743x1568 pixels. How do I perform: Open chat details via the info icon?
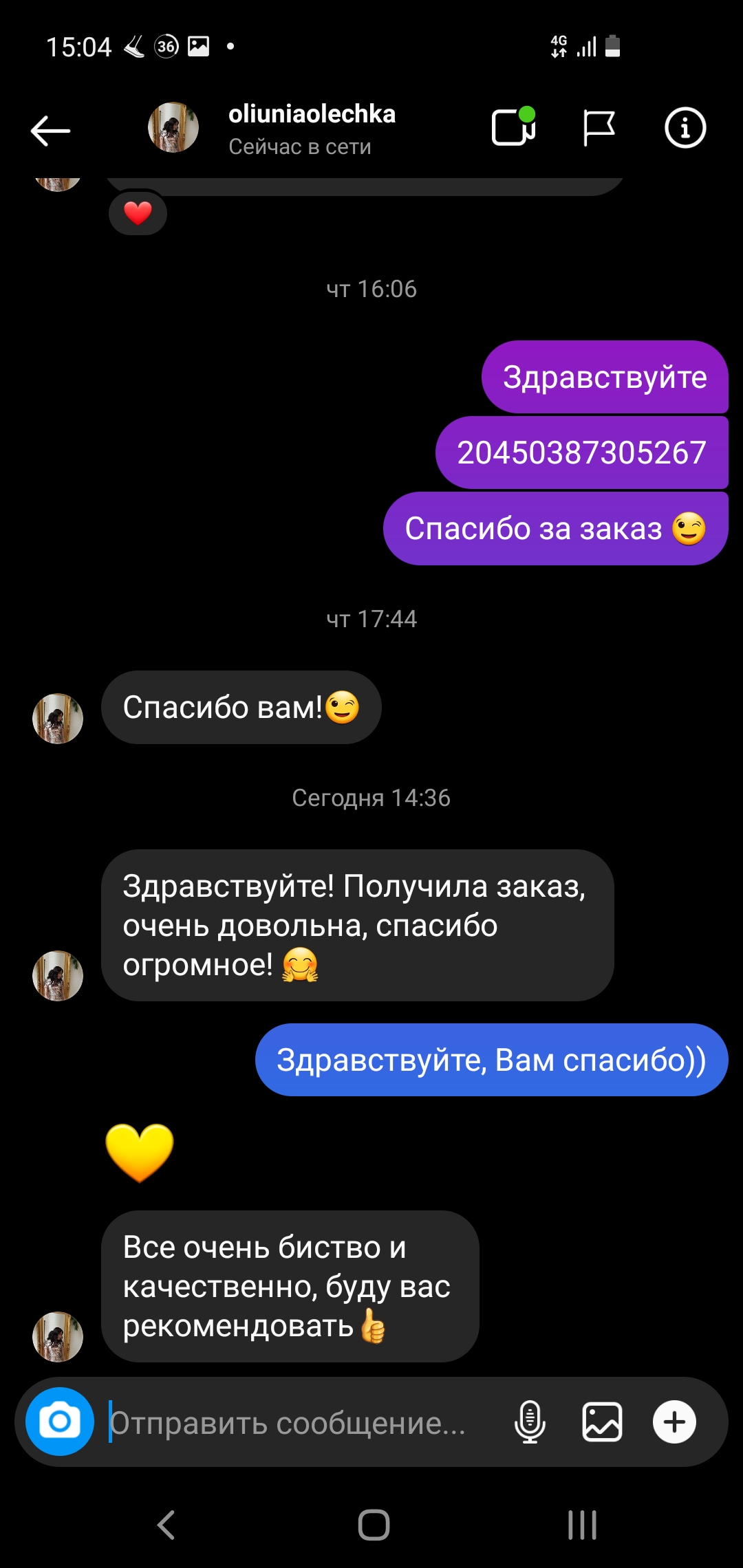pos(685,128)
